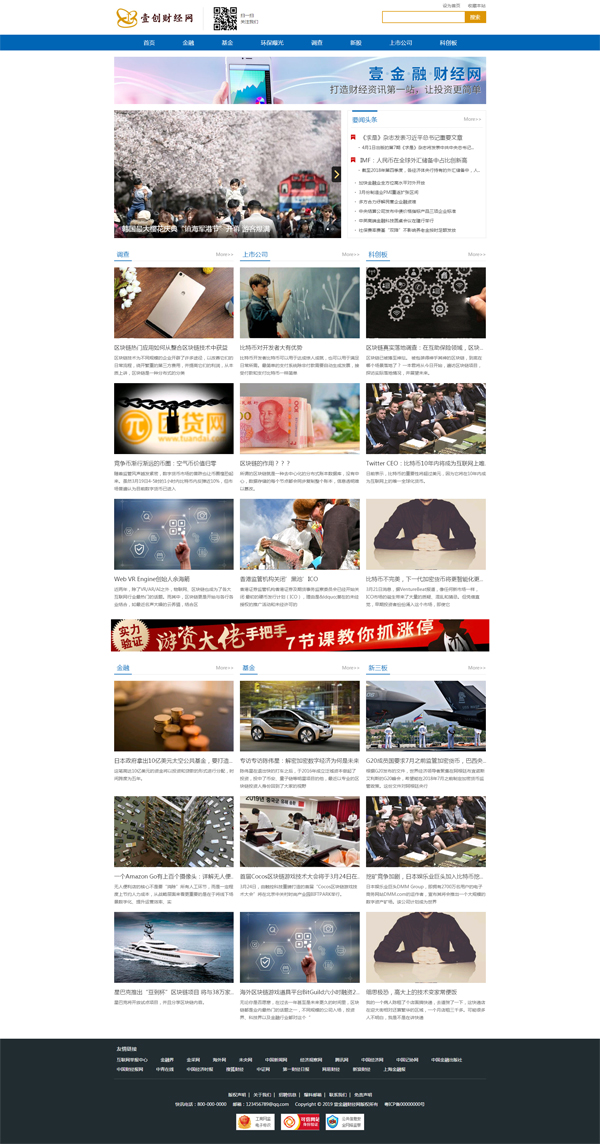Open the 金融 navigation tab
The image size is (600, 1144).
click(x=188, y=43)
